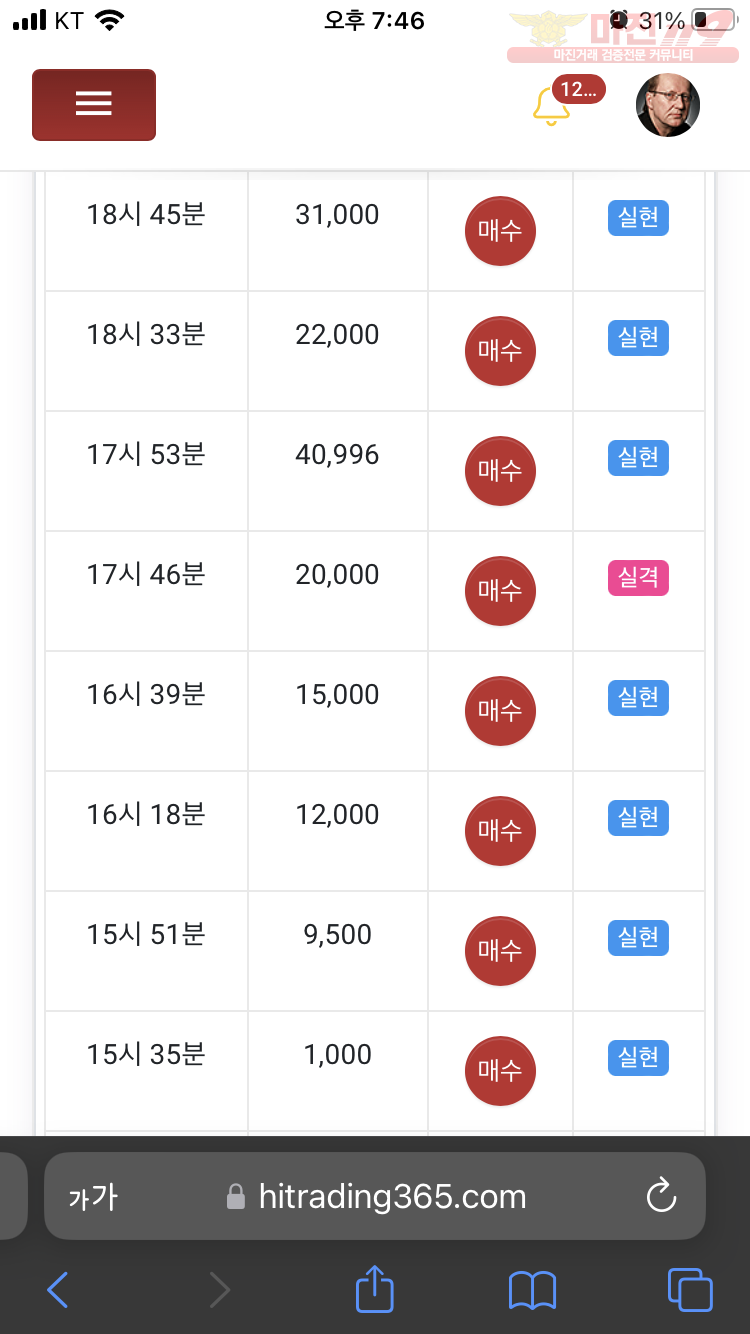
Task: Tap 매수 button in 15시 35분 row
Action: pos(500,1071)
